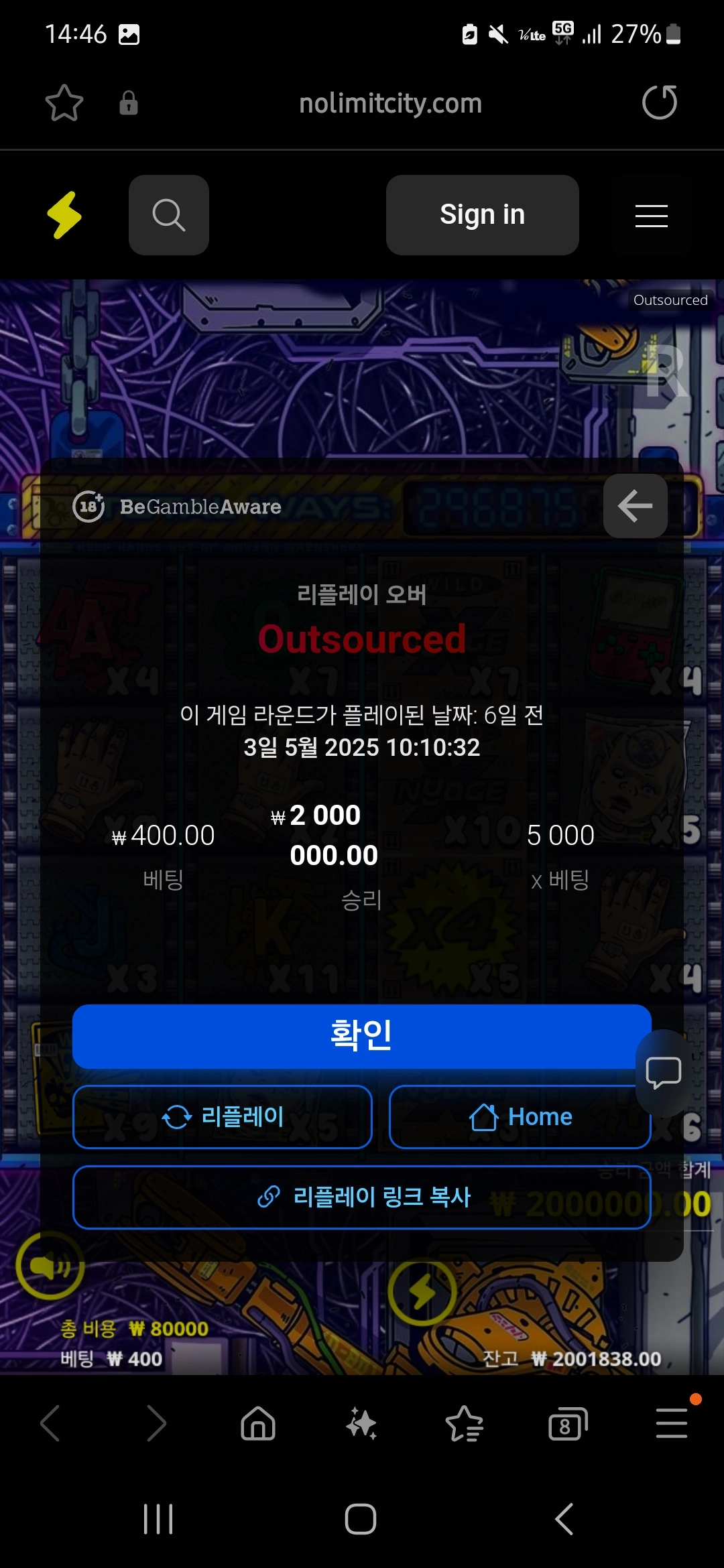Toggle the game sound button
This screenshot has width=724, height=1568.
pos(50,1266)
